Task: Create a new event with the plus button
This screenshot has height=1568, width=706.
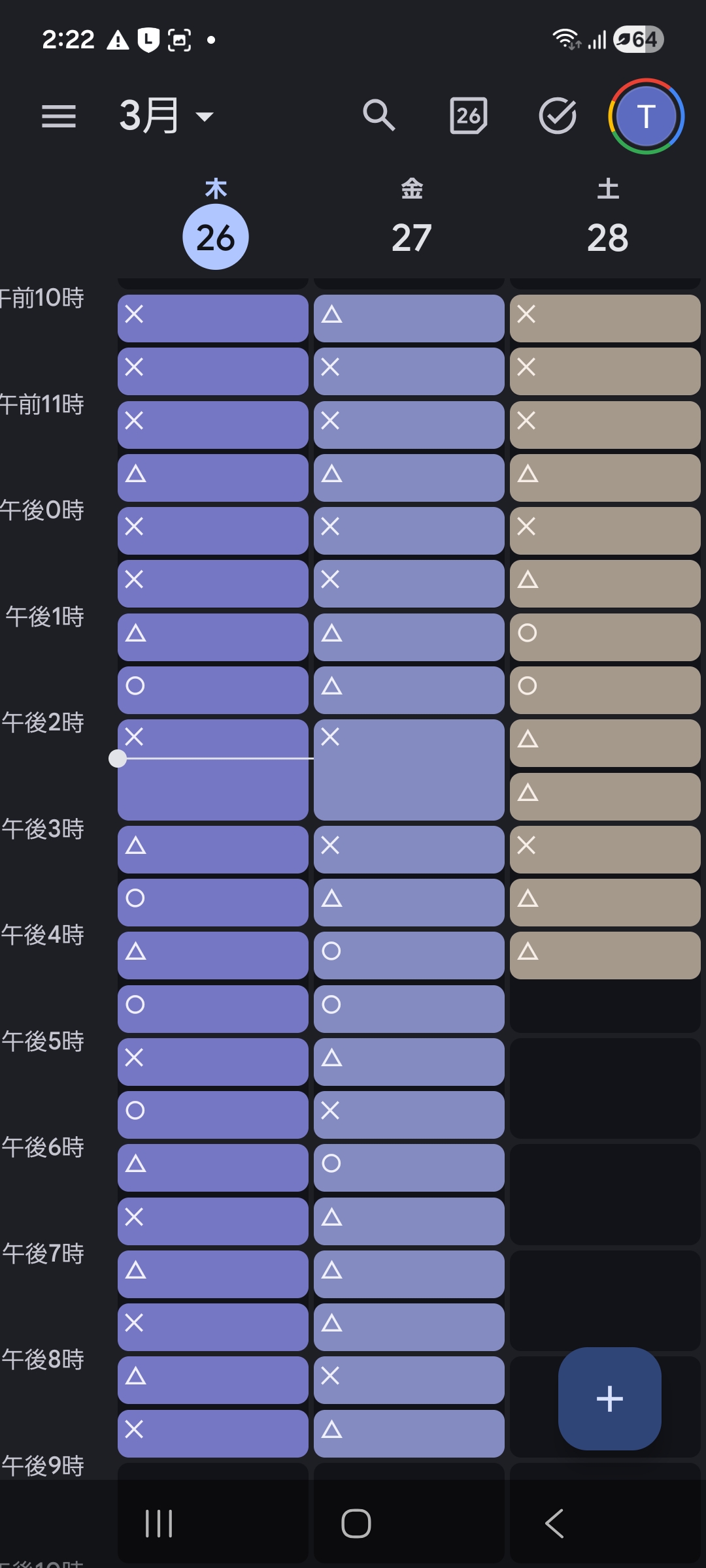Action: coord(609,1398)
